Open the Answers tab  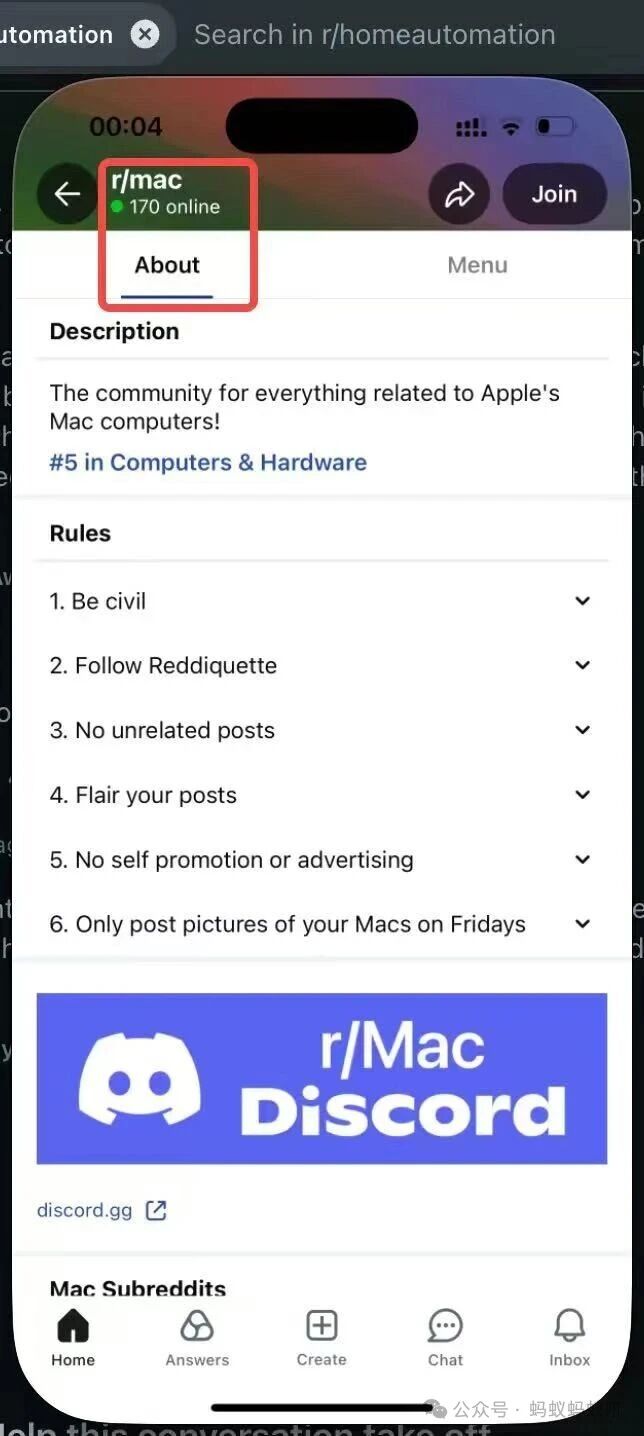(x=197, y=1337)
